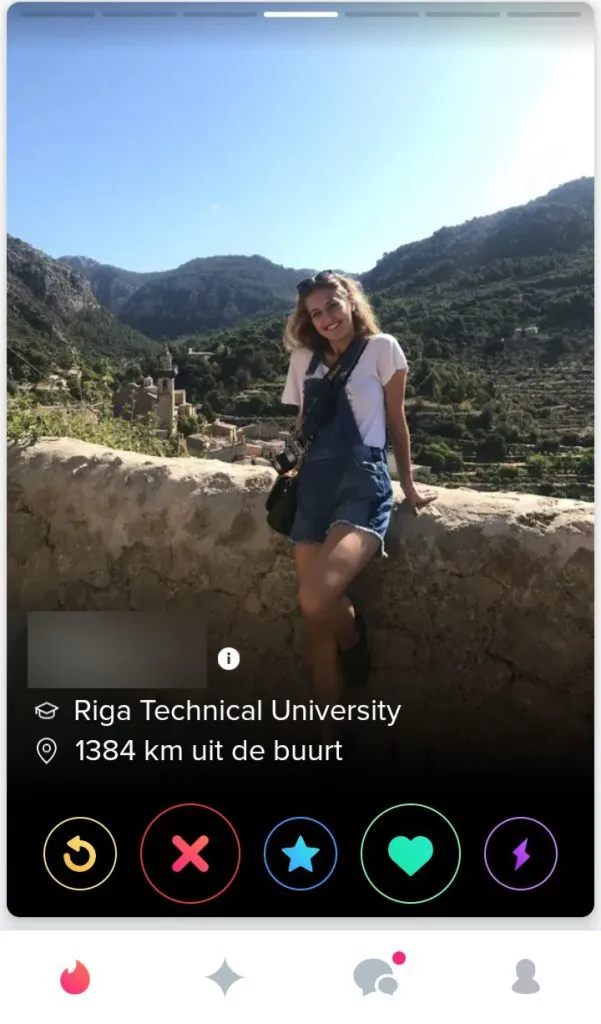Go to the profile tab
This screenshot has width=601, height=1024.
[x=526, y=977]
